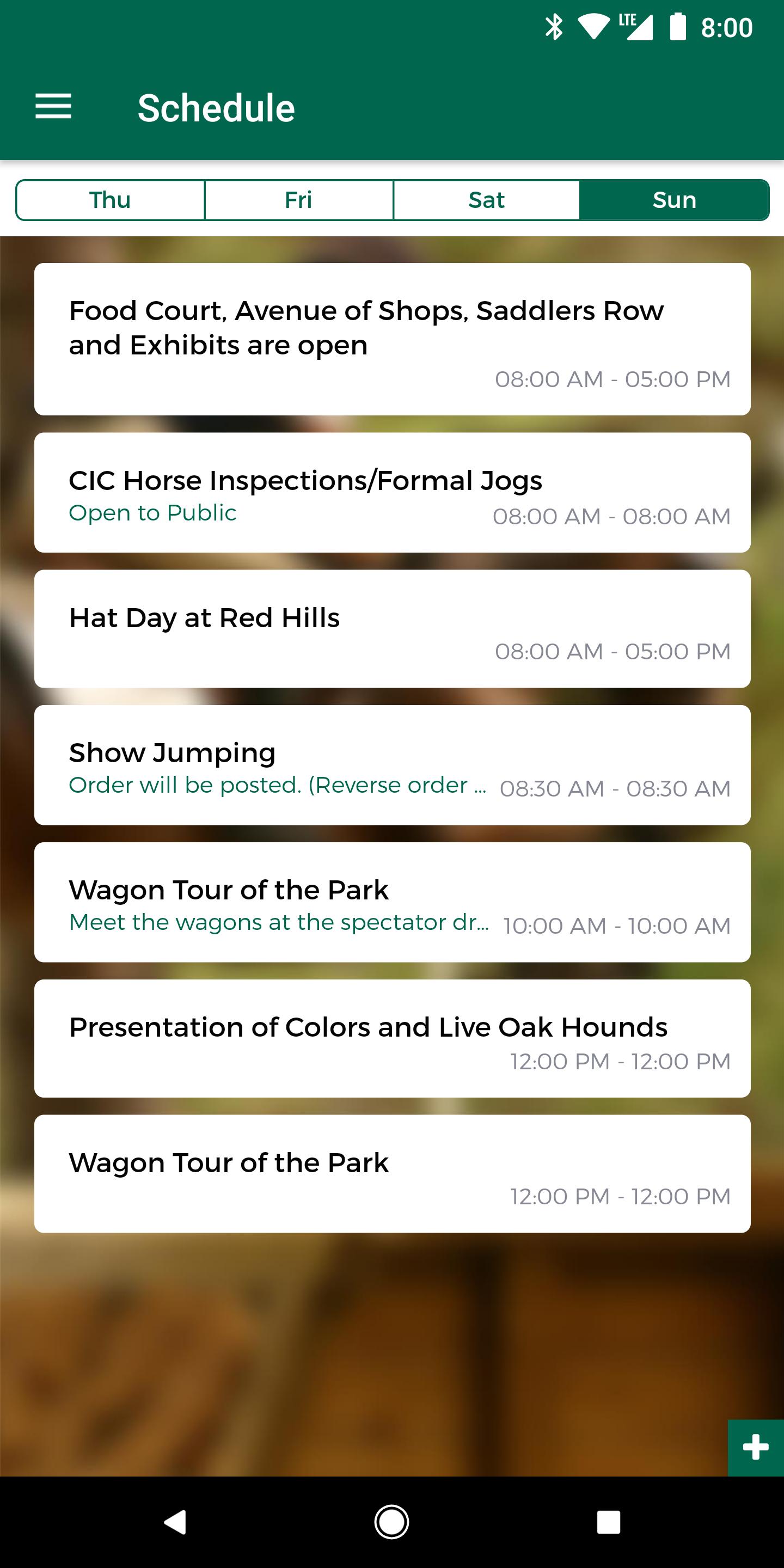784x1568 pixels.
Task: Switch to the Fri schedule tab
Action: [x=298, y=200]
